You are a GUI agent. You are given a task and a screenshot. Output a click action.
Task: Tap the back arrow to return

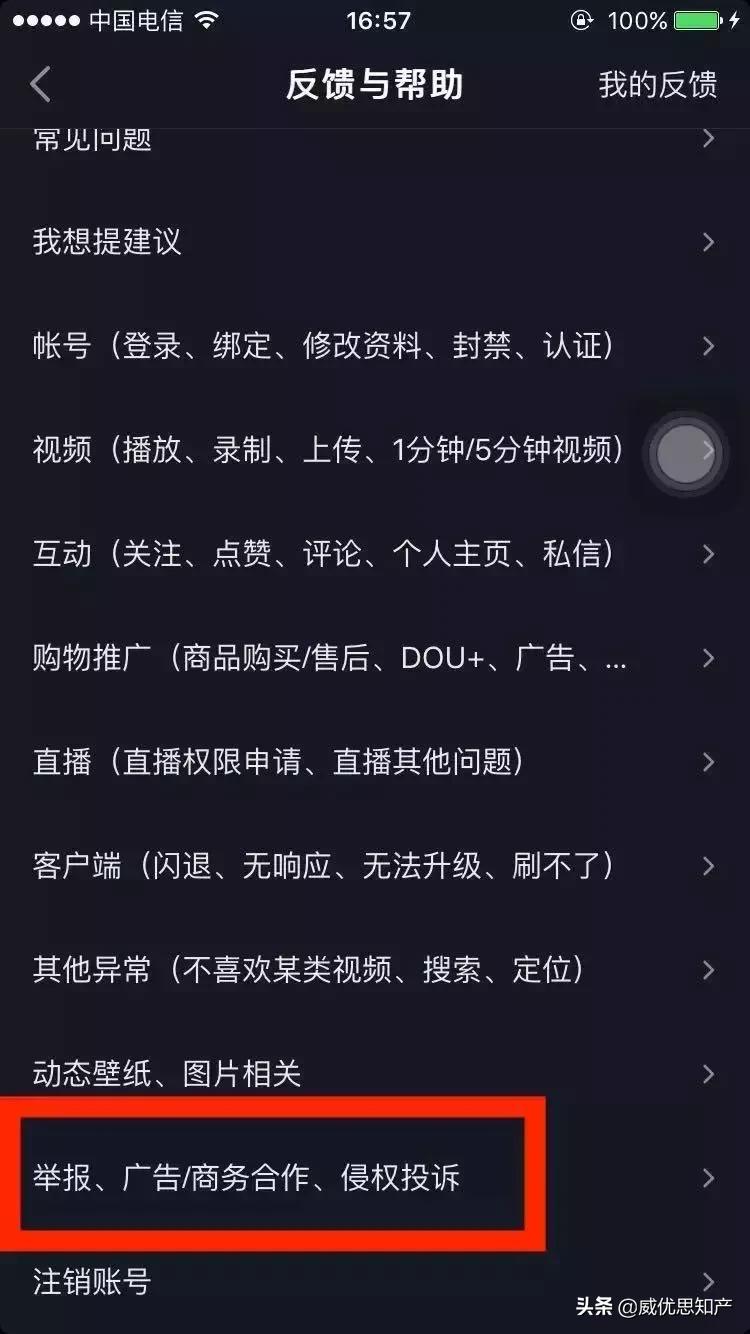(x=39, y=84)
